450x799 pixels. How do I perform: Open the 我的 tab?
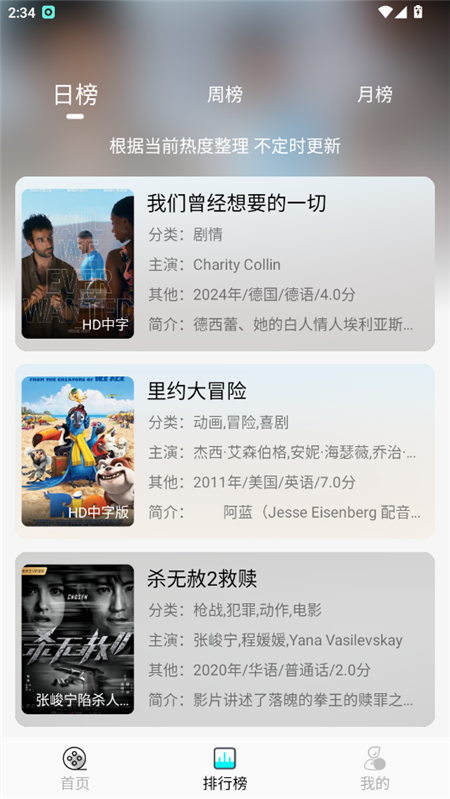(375, 768)
